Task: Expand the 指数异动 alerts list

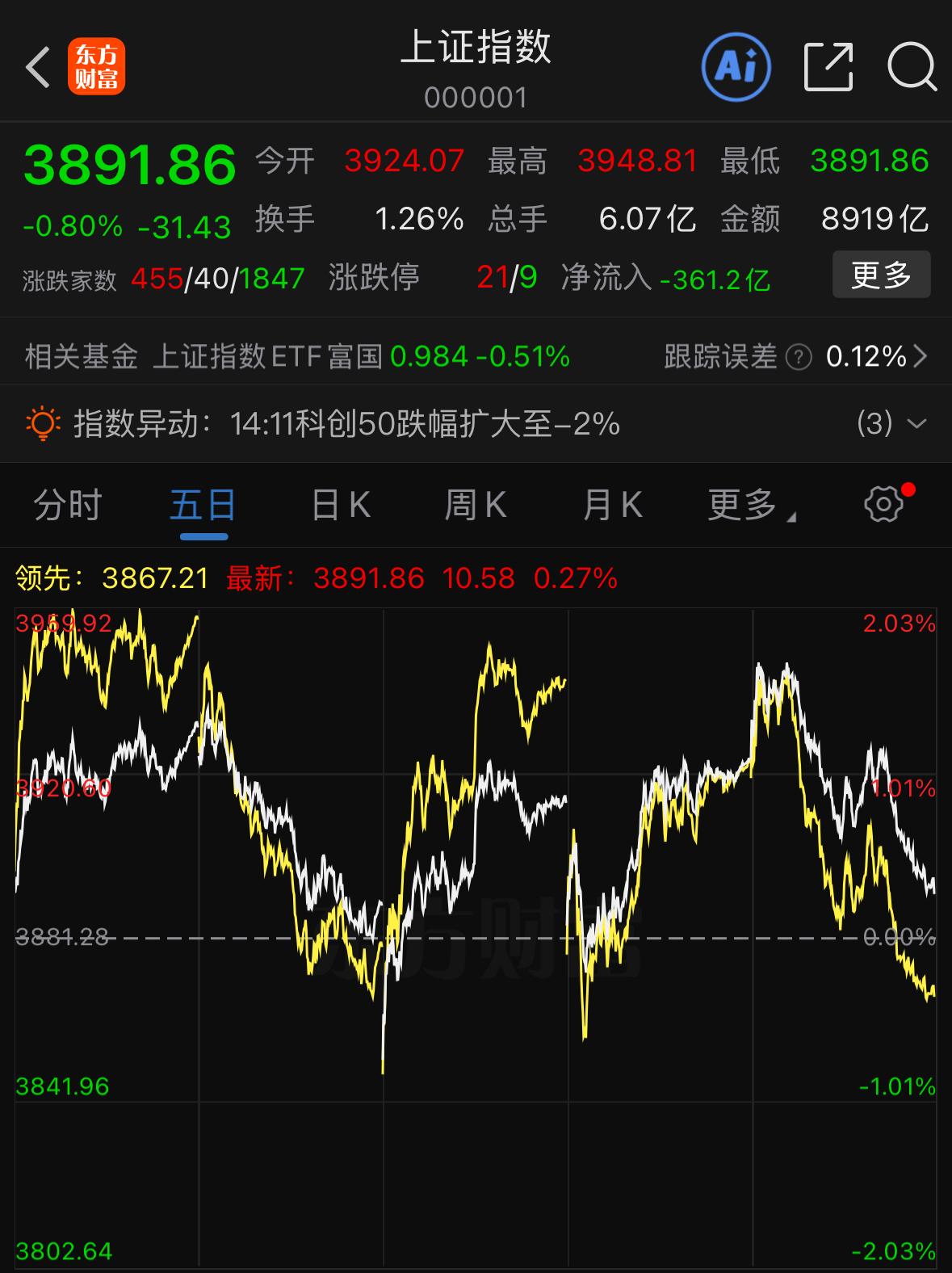Action: (x=915, y=423)
